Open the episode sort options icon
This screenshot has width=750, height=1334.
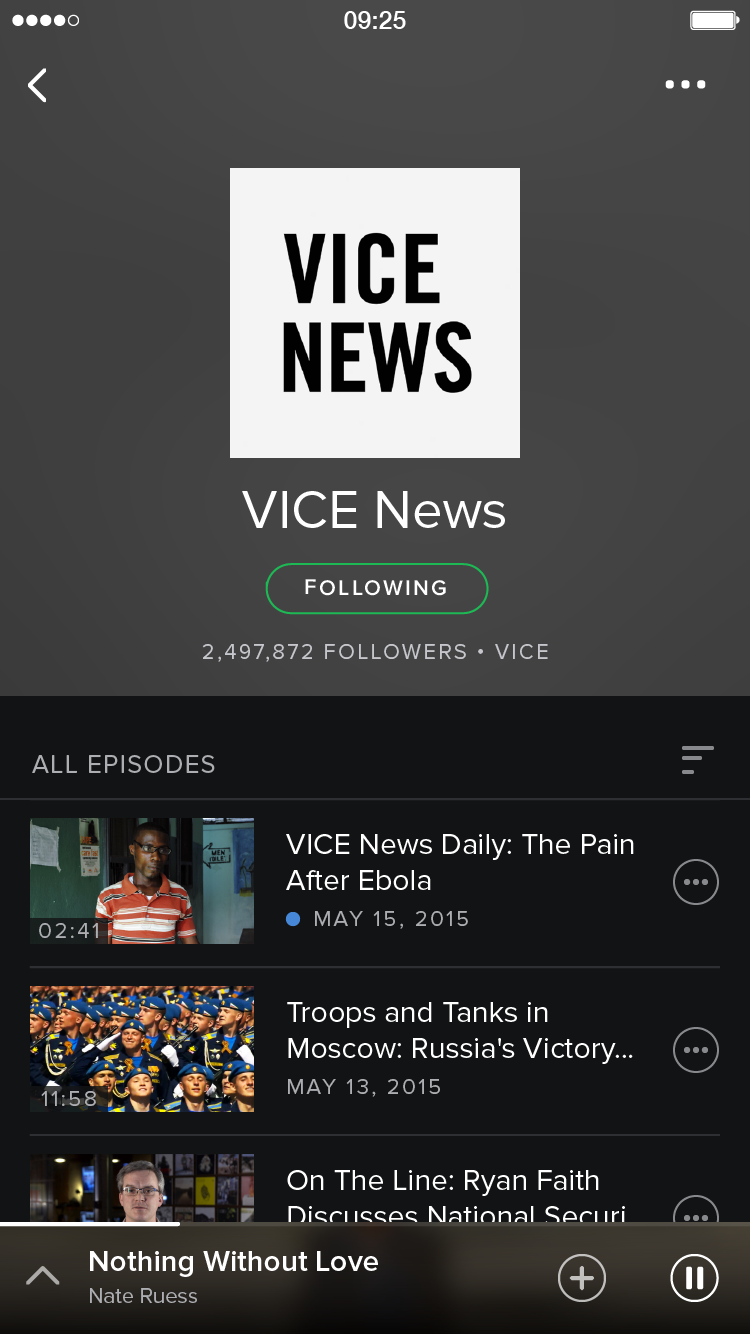pyautogui.click(x=697, y=760)
